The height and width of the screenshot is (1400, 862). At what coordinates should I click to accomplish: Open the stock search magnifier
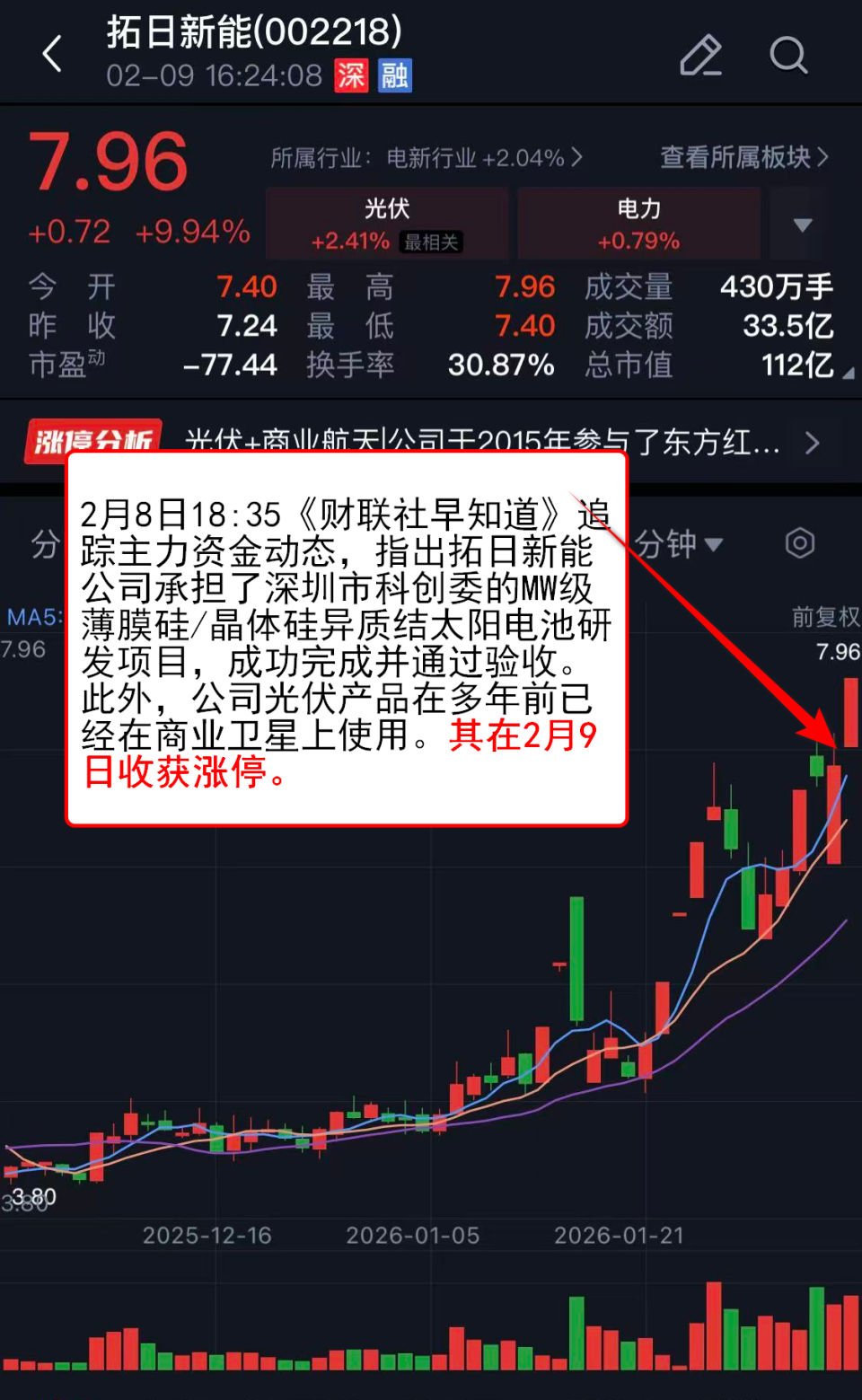pos(789,56)
